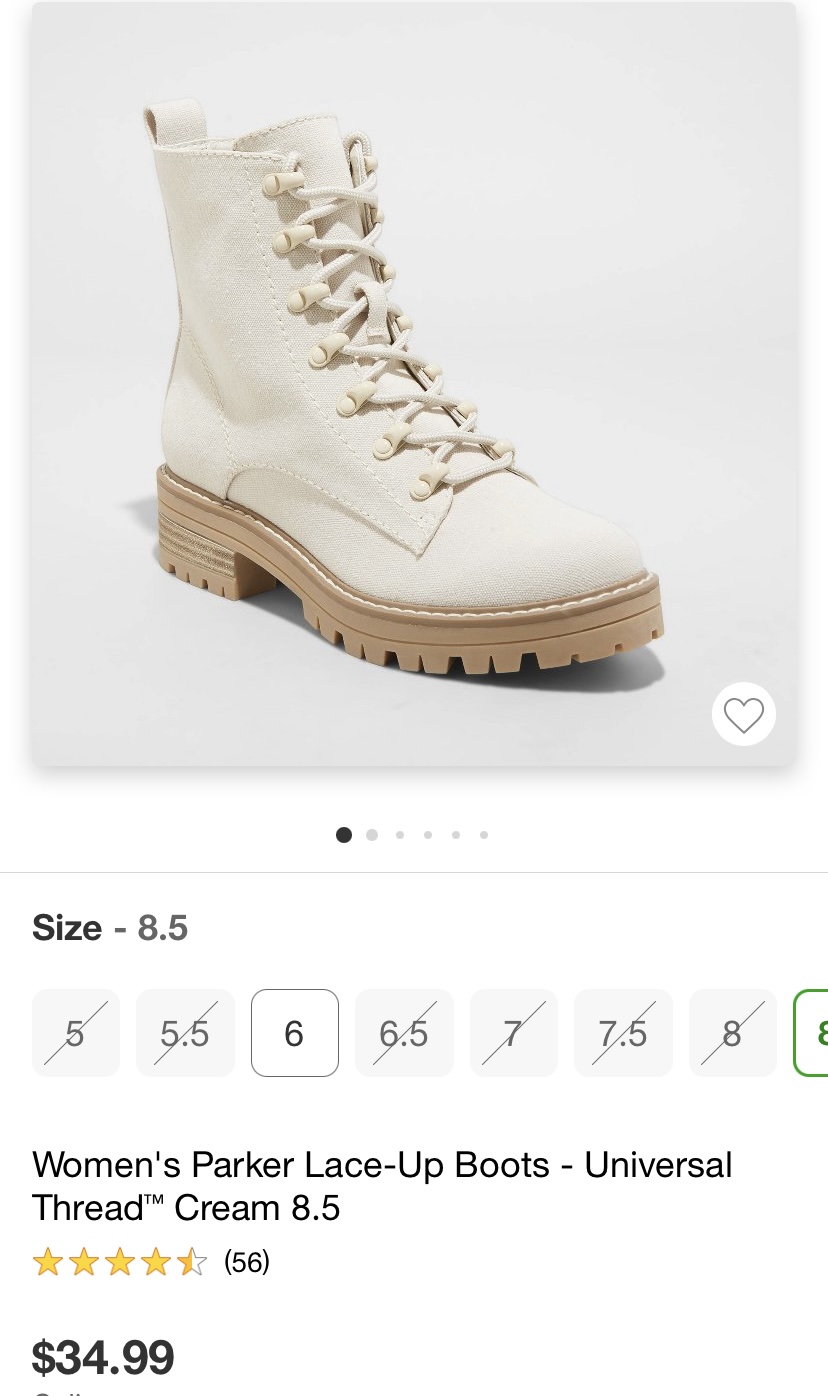This screenshot has height=1396, width=828.
Task: Tap the size 5.5 chip
Action: point(185,1033)
